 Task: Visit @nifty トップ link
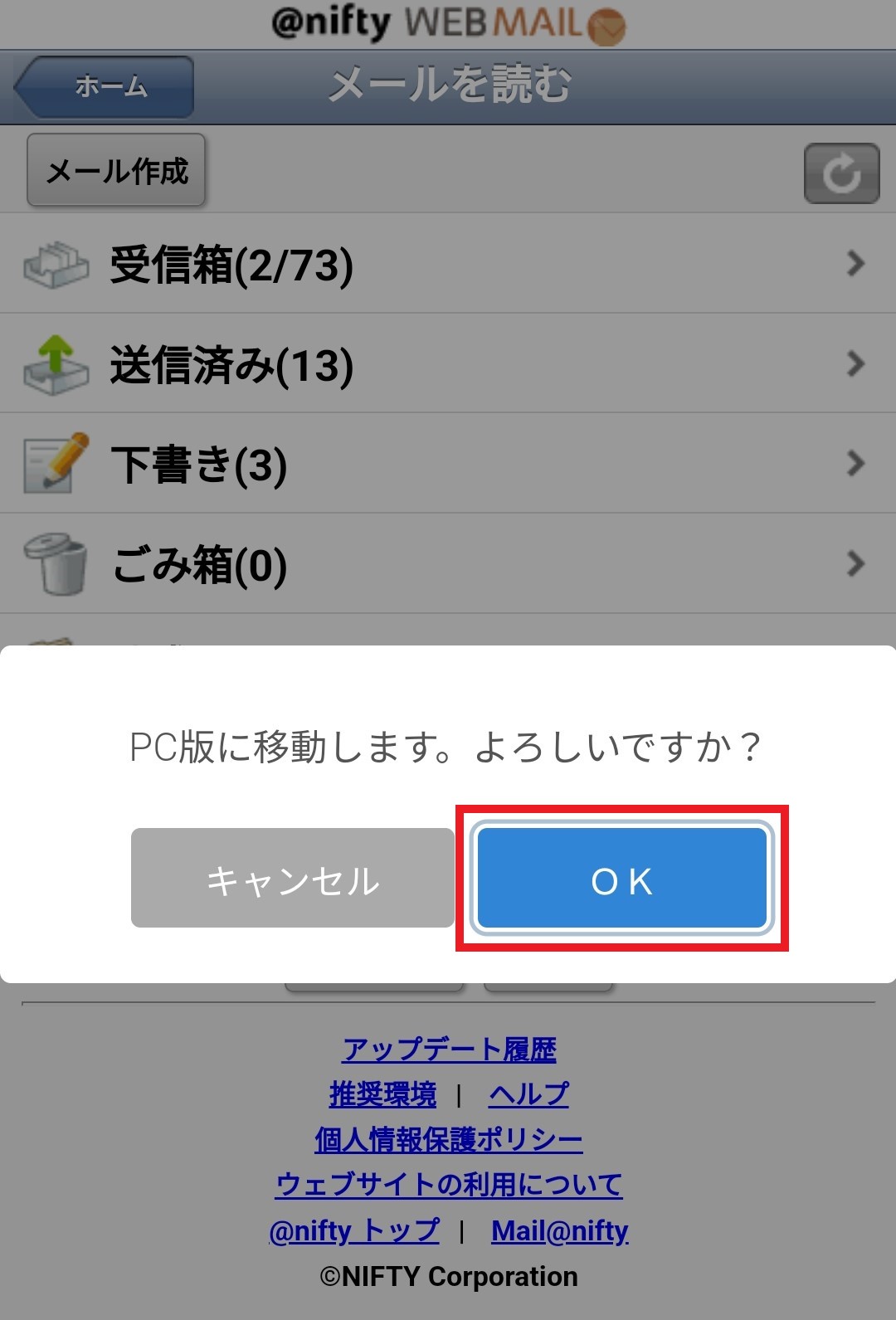coord(354,1230)
